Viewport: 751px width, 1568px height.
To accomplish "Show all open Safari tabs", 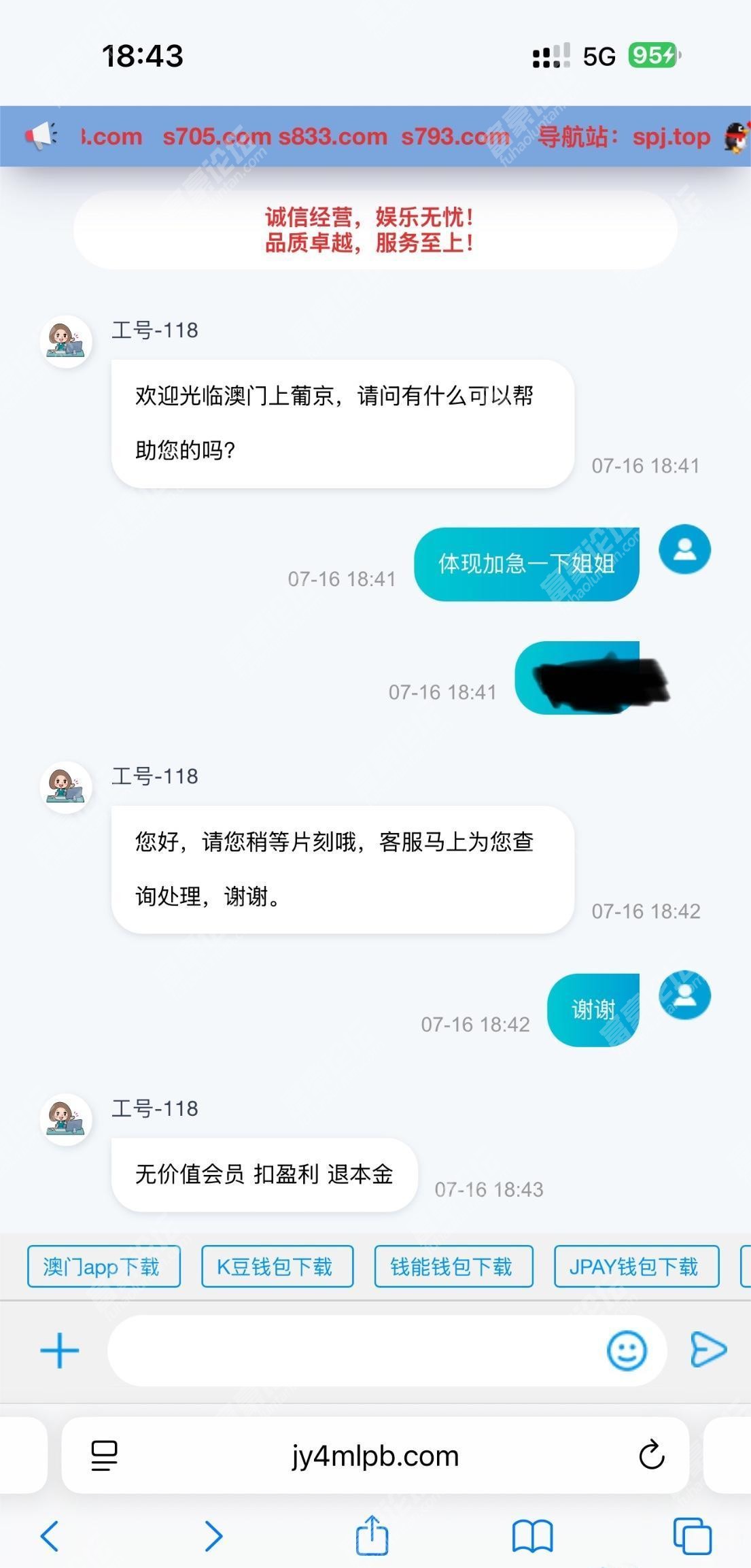I will coord(692,1535).
